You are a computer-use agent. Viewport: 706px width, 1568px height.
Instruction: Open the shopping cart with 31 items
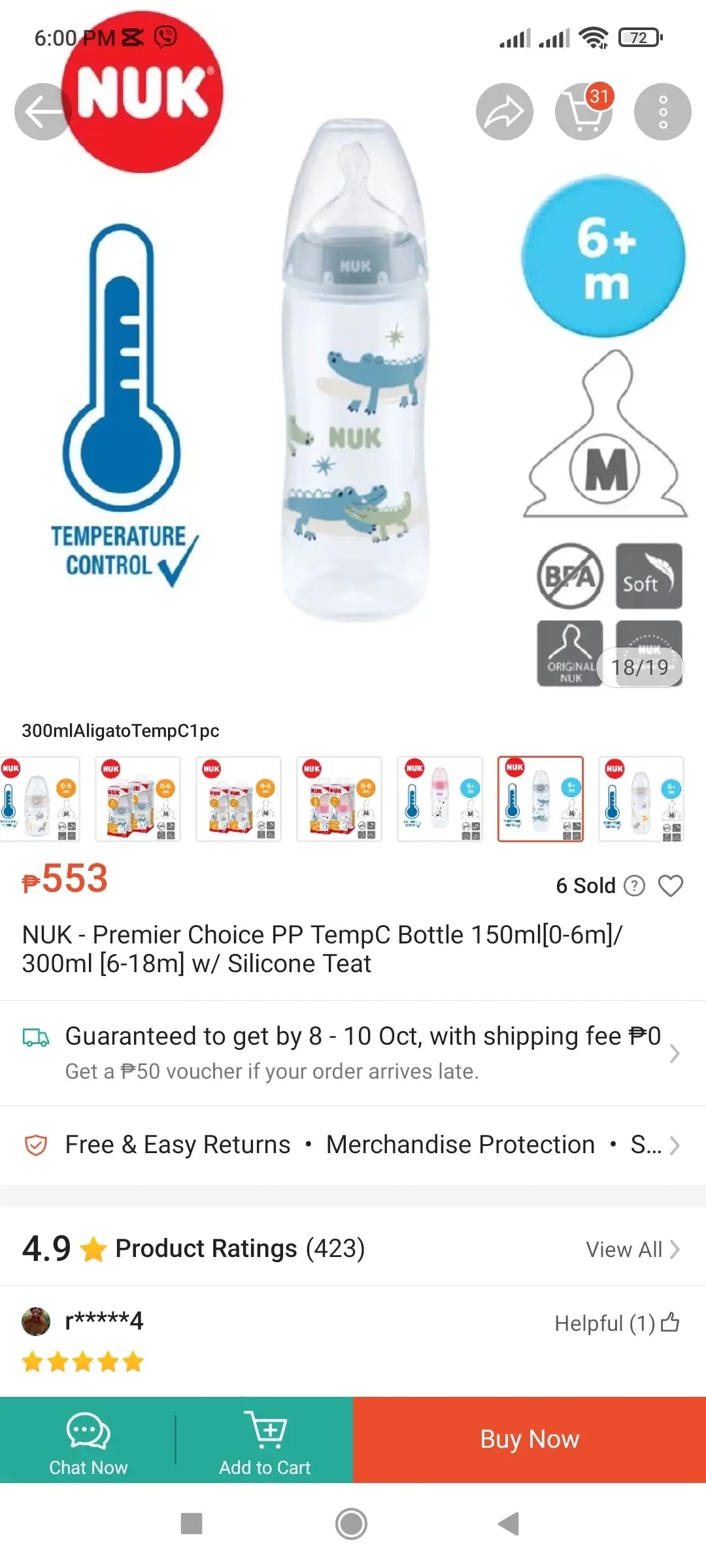pyautogui.click(x=583, y=112)
